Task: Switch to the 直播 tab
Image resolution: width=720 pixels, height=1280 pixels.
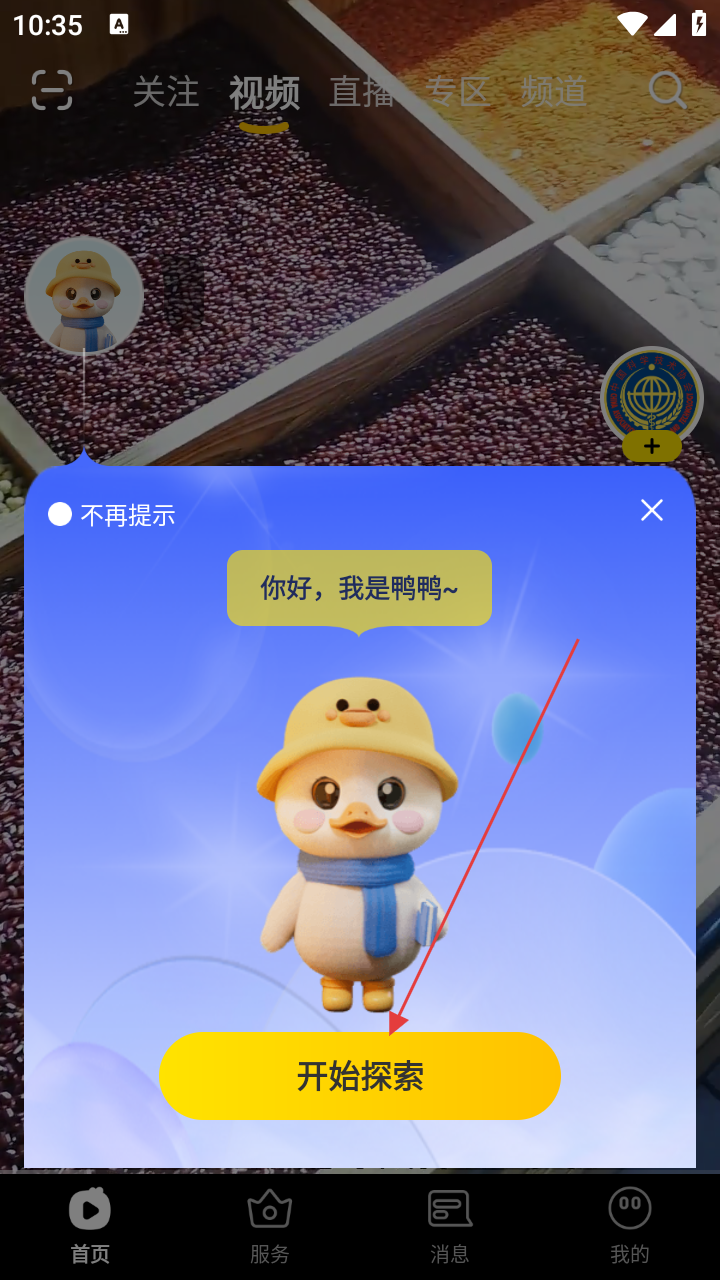Action: point(361,92)
